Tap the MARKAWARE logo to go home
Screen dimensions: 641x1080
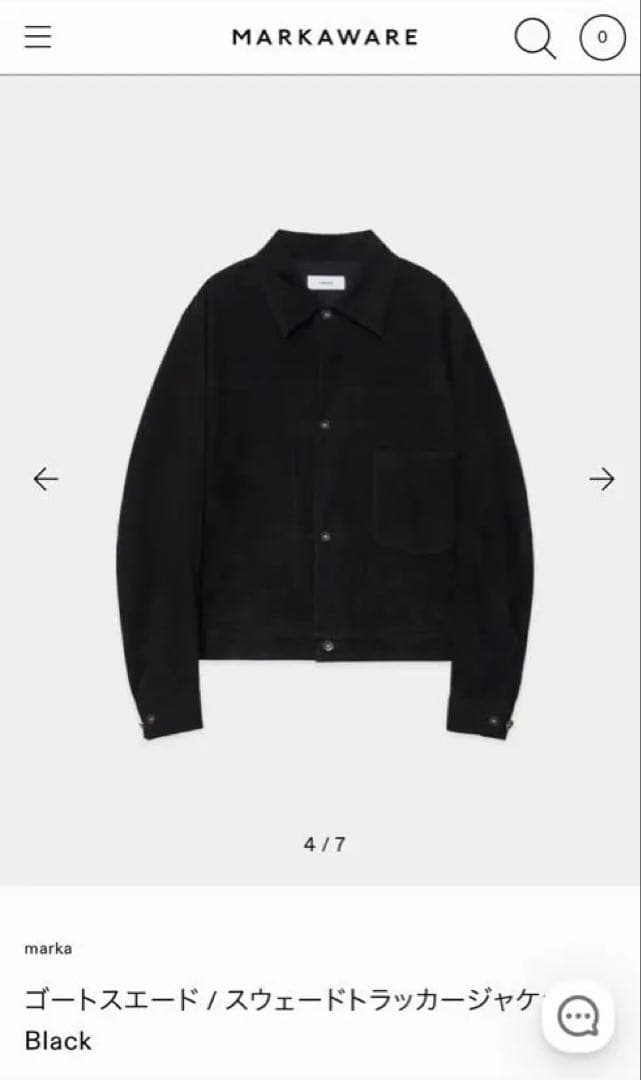click(x=325, y=37)
